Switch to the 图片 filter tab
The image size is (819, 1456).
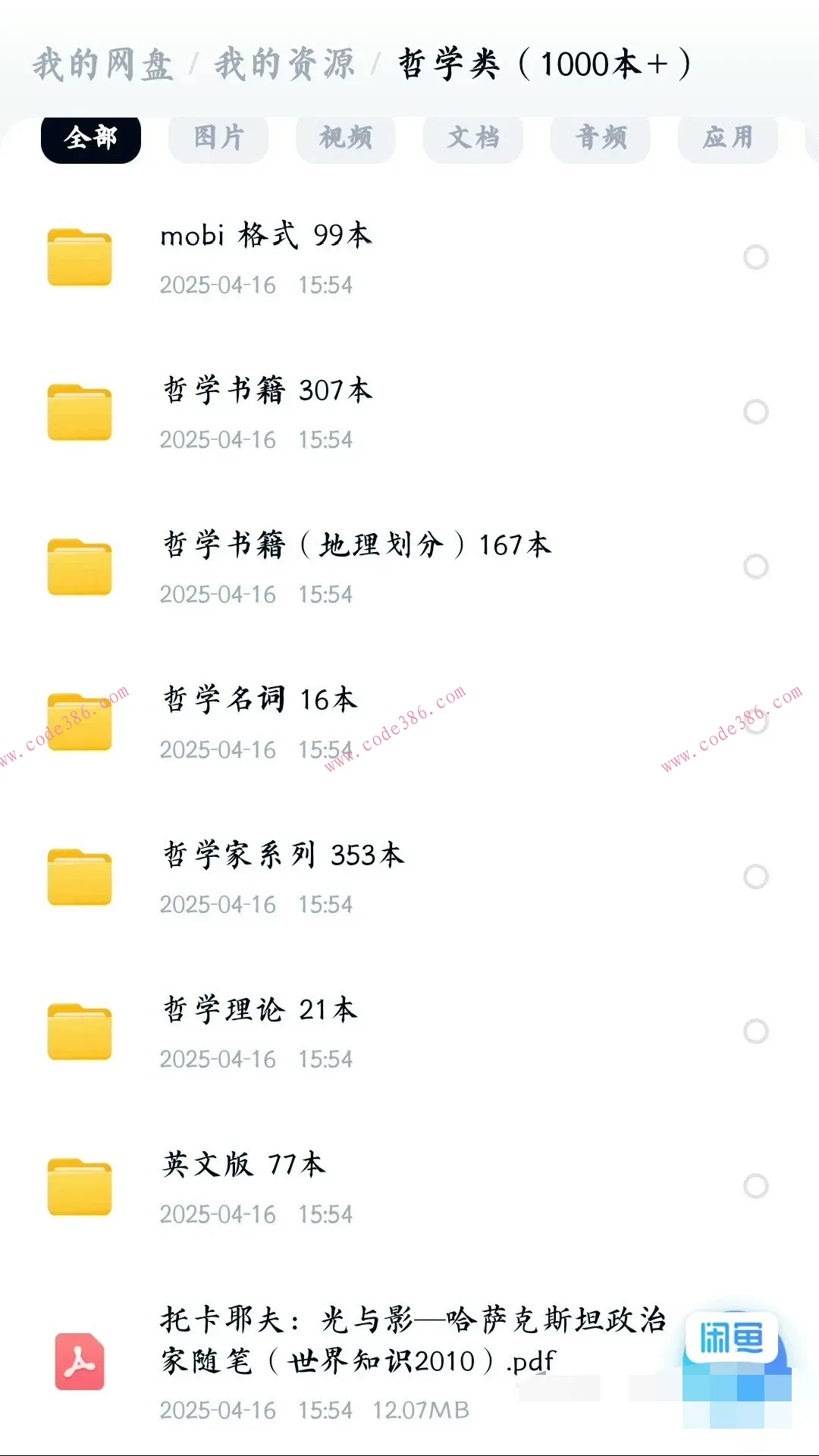[218, 137]
